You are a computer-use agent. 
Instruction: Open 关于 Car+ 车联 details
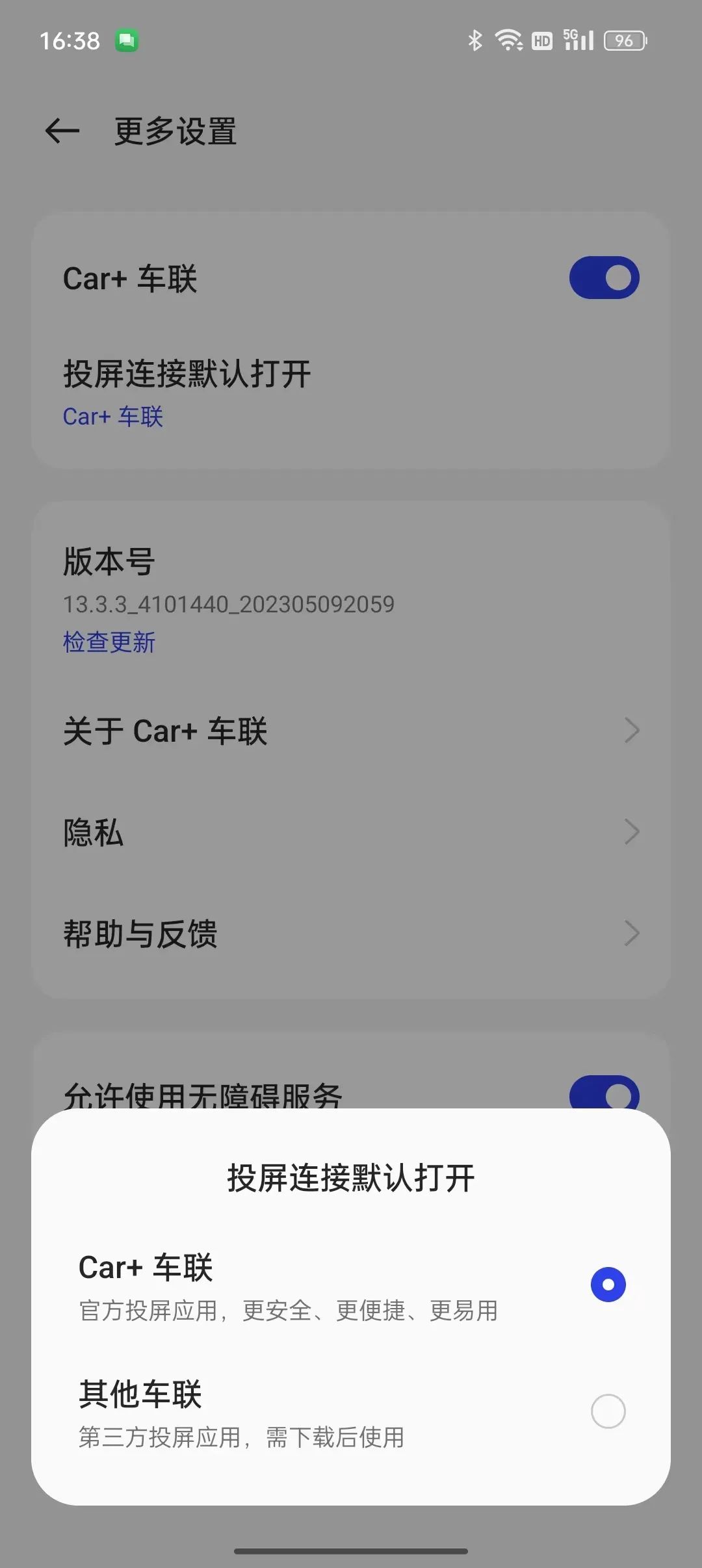click(351, 731)
